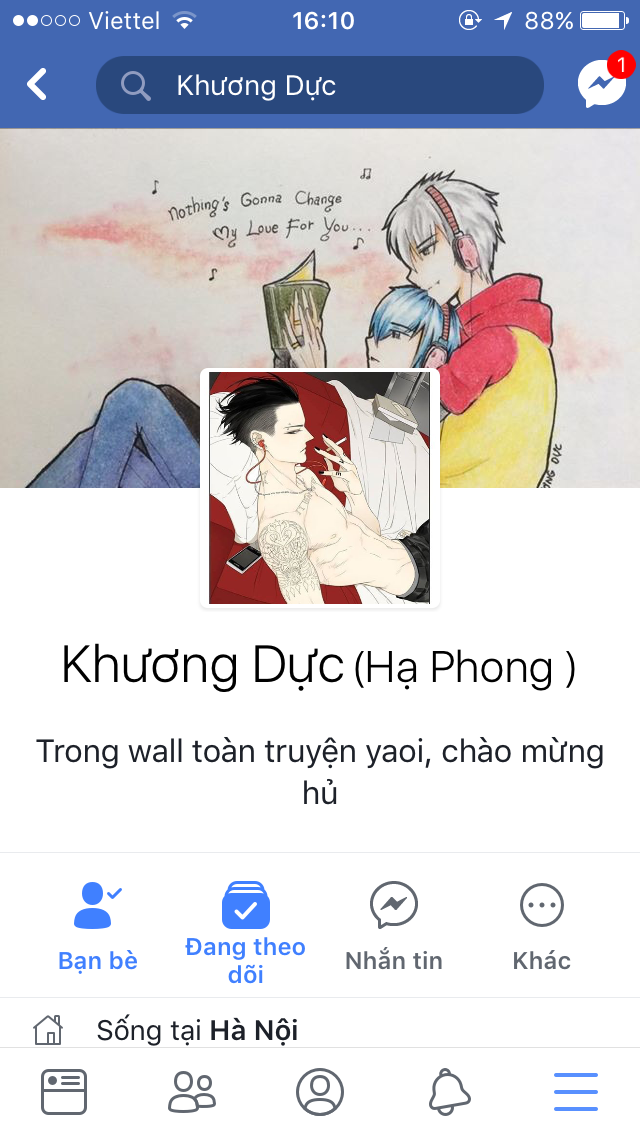Tap the Đang theo dõi following button

246,933
